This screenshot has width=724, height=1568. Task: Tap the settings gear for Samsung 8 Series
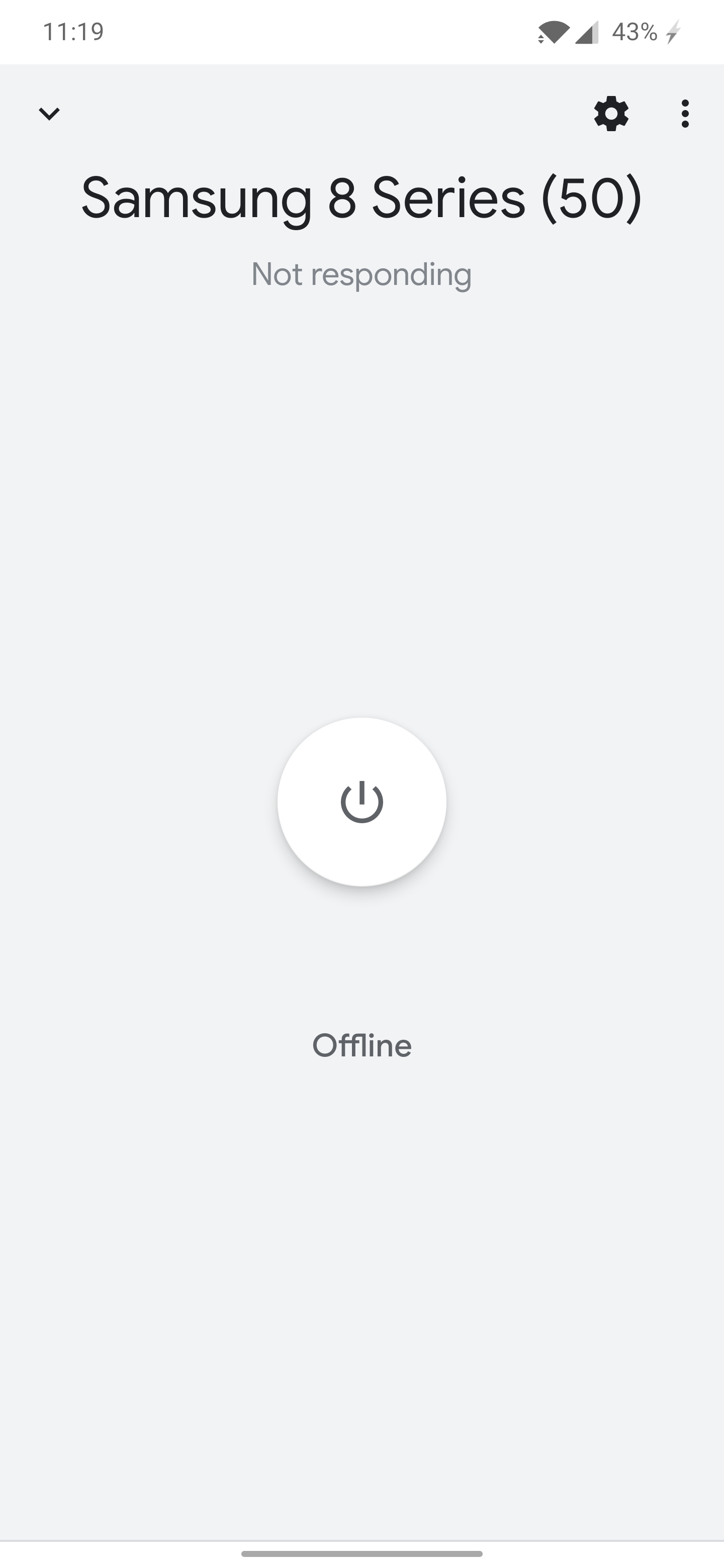pyautogui.click(x=611, y=114)
